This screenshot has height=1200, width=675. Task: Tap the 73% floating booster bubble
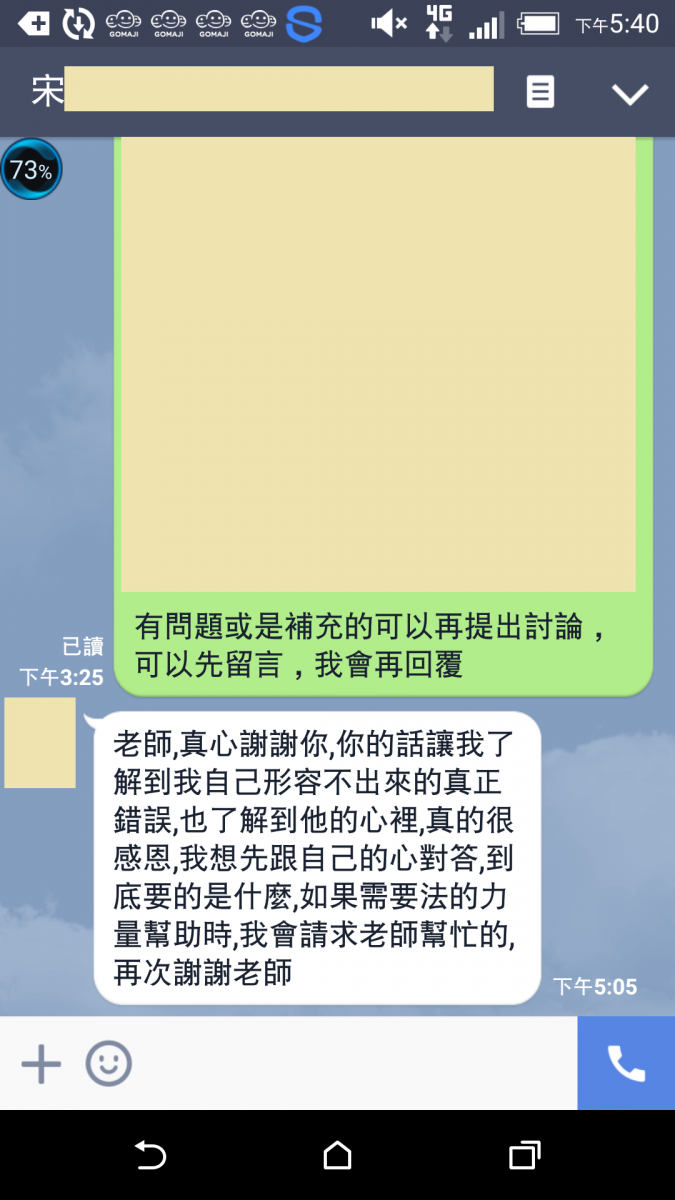point(31,170)
